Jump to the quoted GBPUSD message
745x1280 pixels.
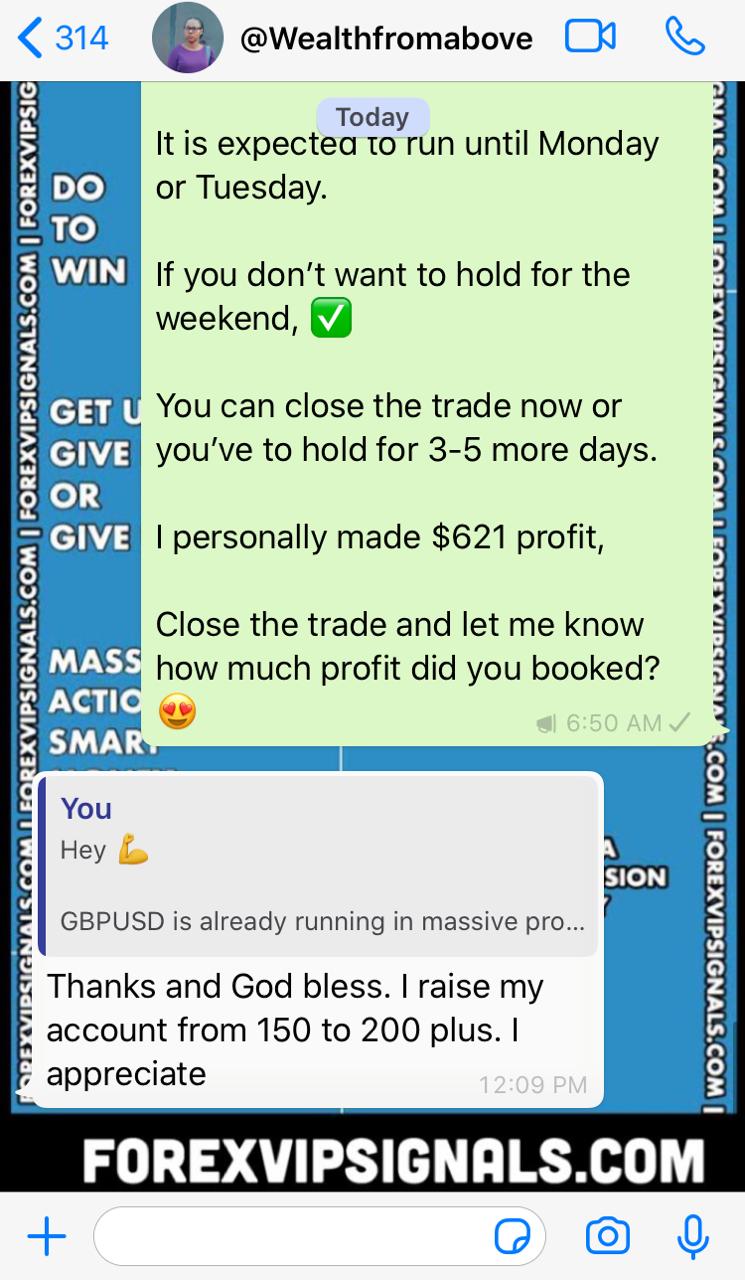(x=318, y=867)
